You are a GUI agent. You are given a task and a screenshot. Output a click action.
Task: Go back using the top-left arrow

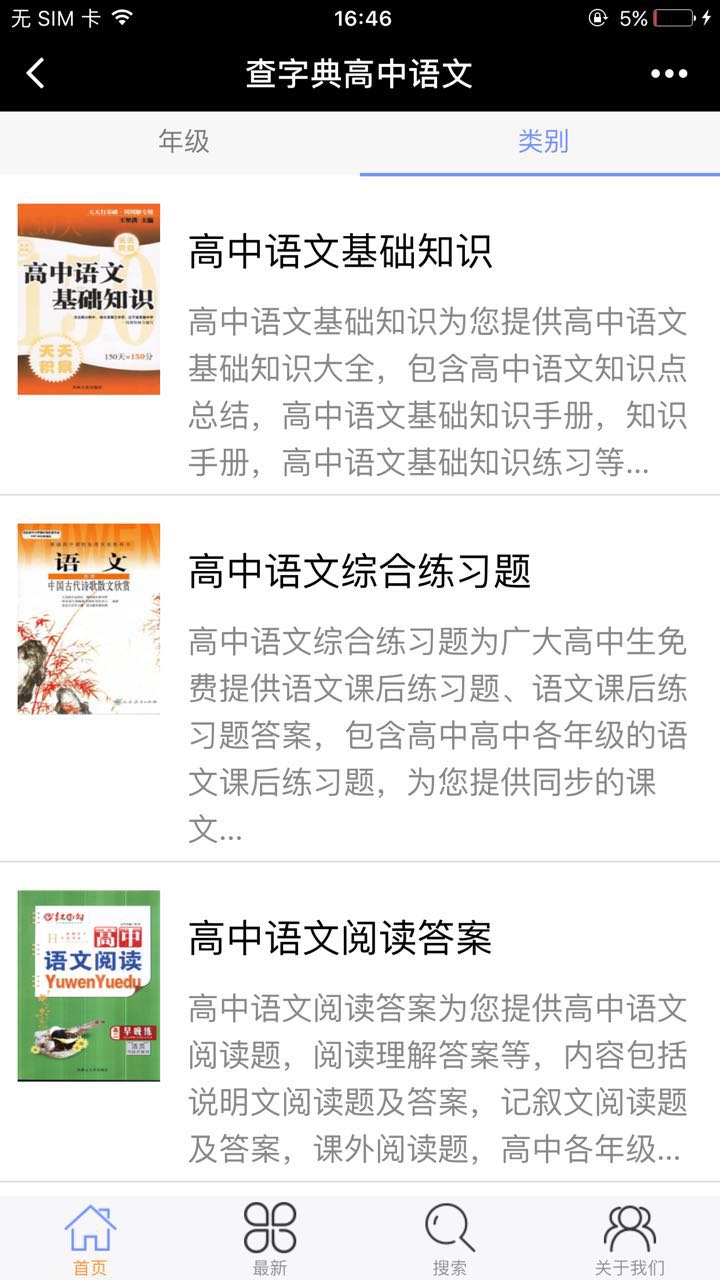pyautogui.click(x=36, y=73)
